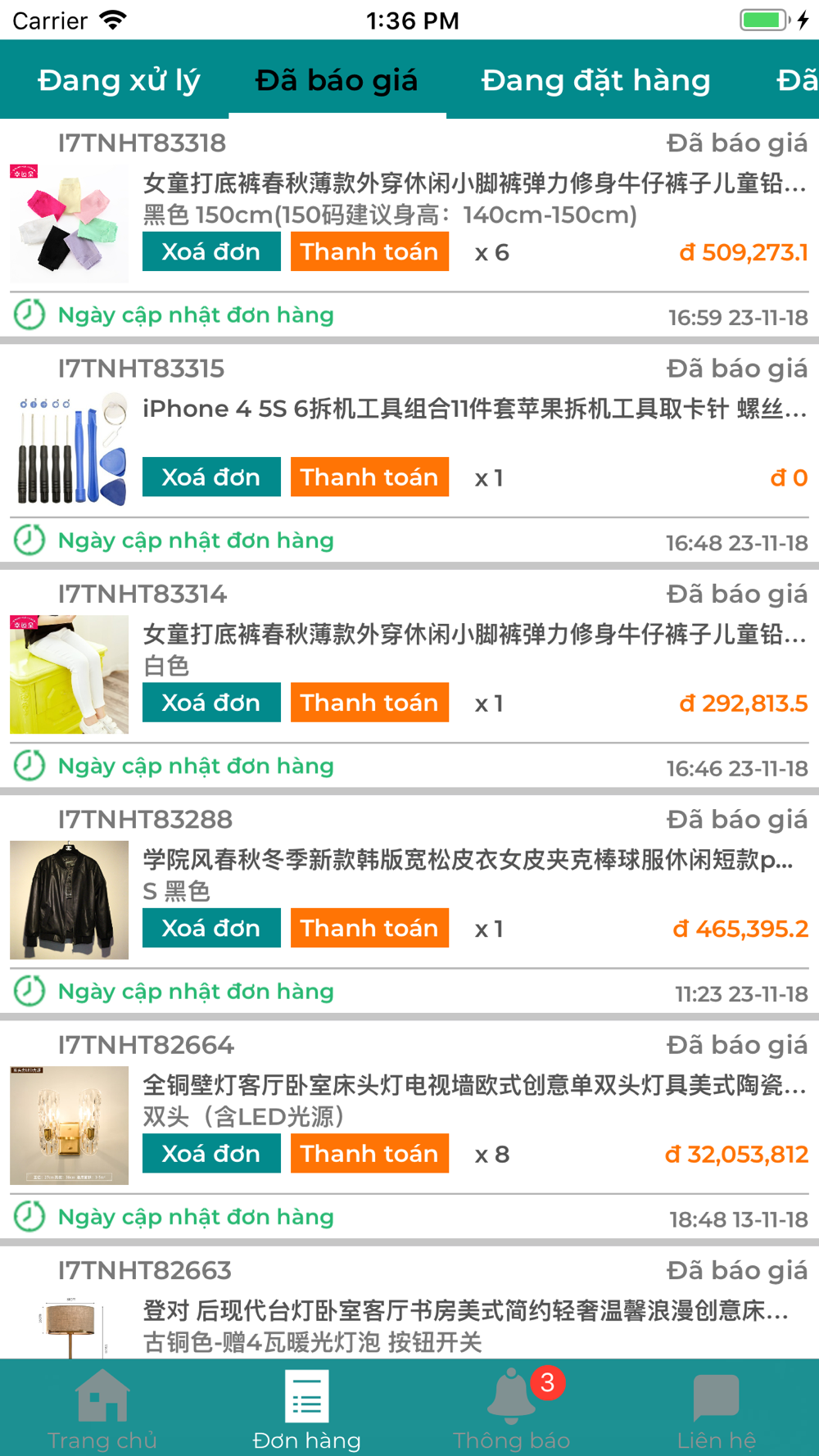This screenshot has height=1456, width=819.
Task: Delete the leather jacket order I7TNHT83288
Action: pos(211,928)
